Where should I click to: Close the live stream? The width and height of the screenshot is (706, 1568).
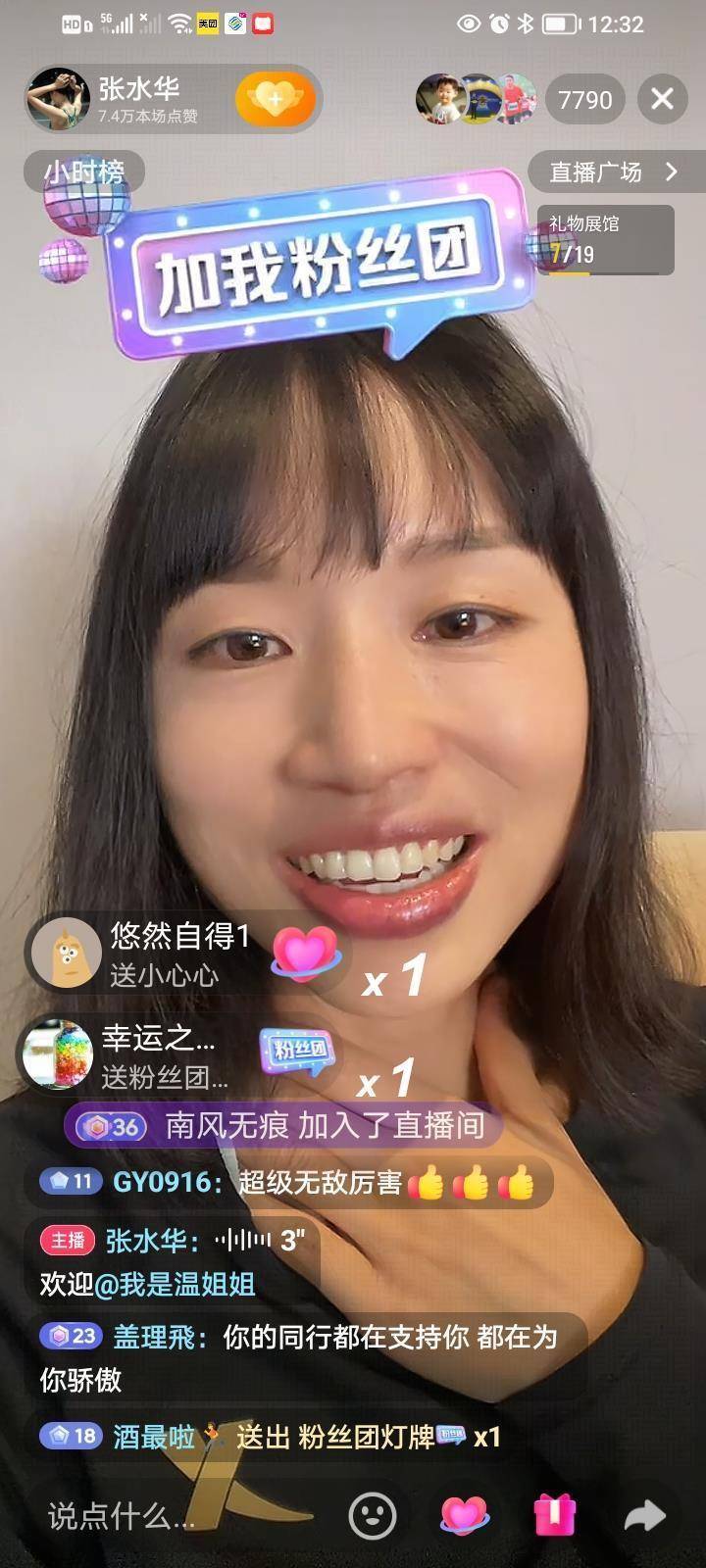click(663, 99)
